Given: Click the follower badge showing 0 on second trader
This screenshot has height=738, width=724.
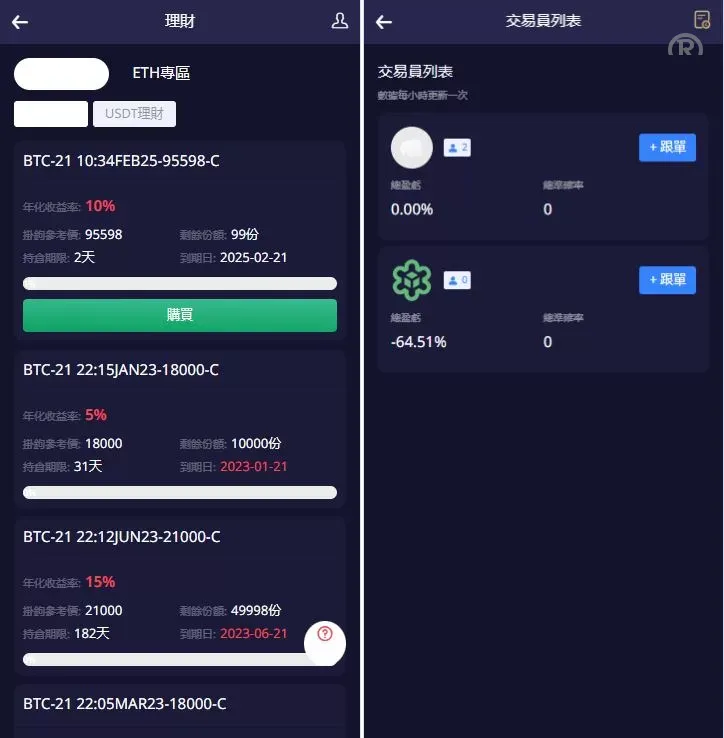Looking at the screenshot, I should click(456, 279).
